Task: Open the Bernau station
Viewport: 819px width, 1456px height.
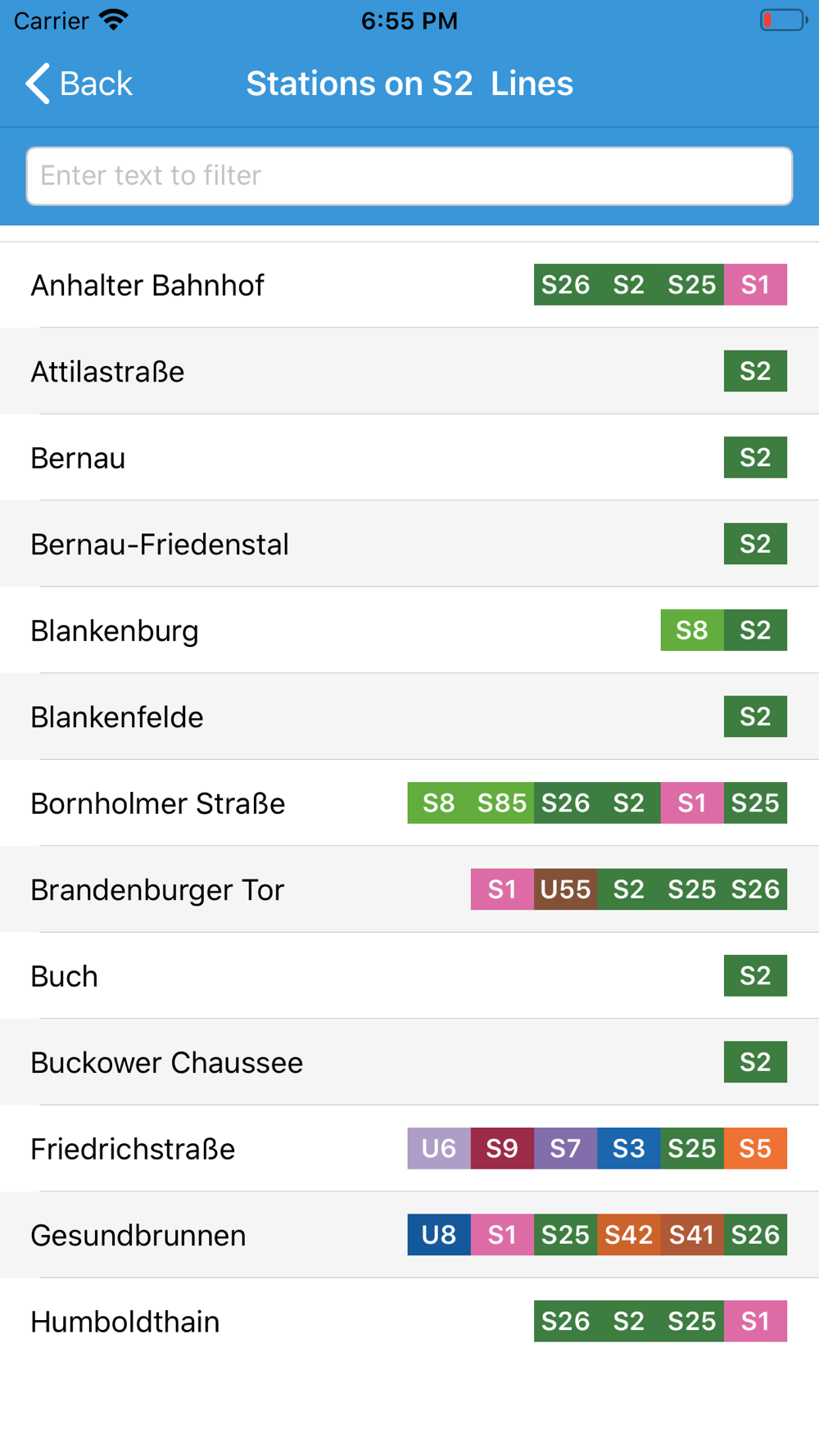Action: (409, 458)
